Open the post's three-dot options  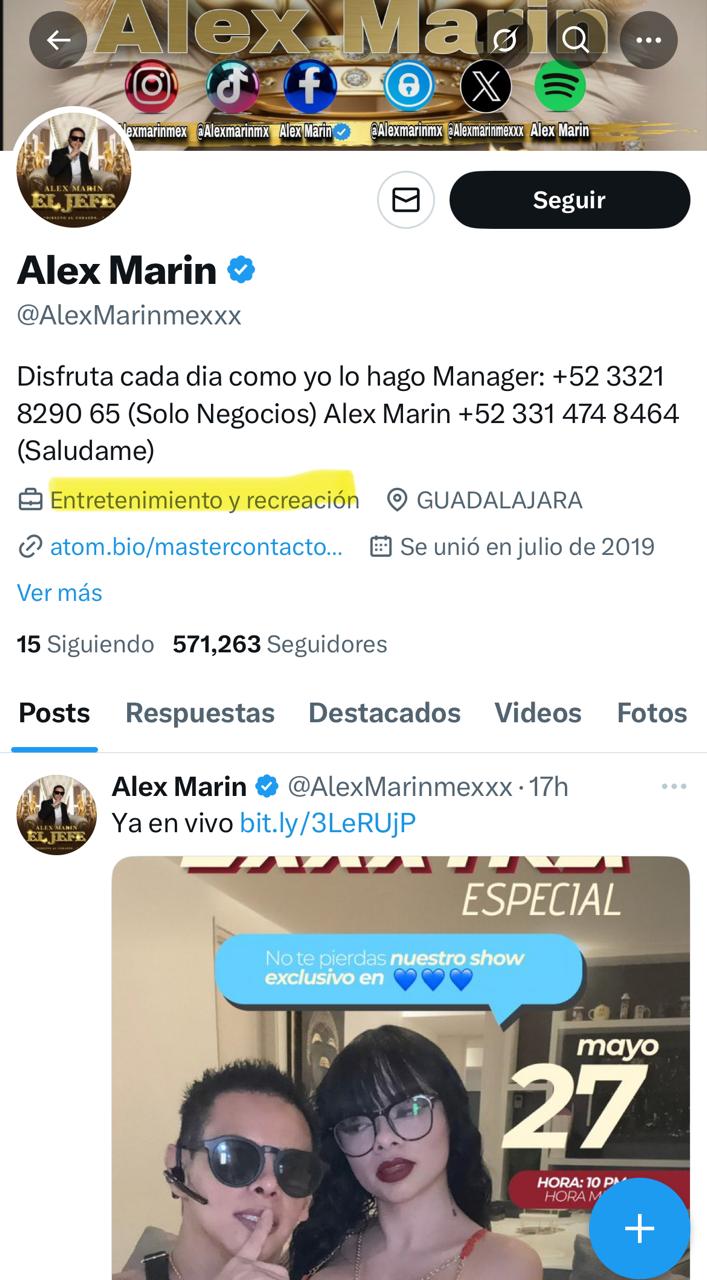pos(674,787)
